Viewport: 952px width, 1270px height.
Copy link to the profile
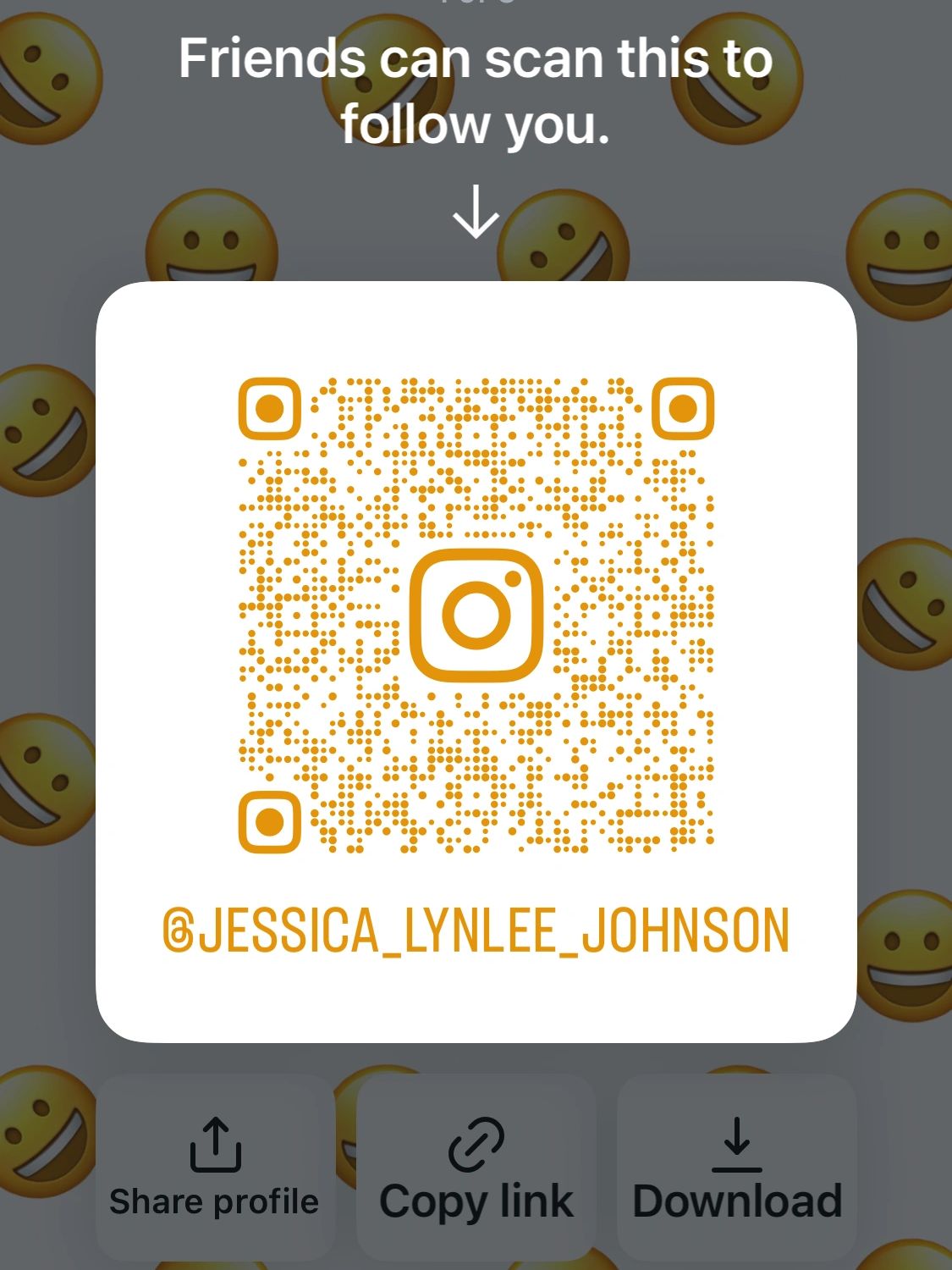pyautogui.click(x=476, y=1168)
